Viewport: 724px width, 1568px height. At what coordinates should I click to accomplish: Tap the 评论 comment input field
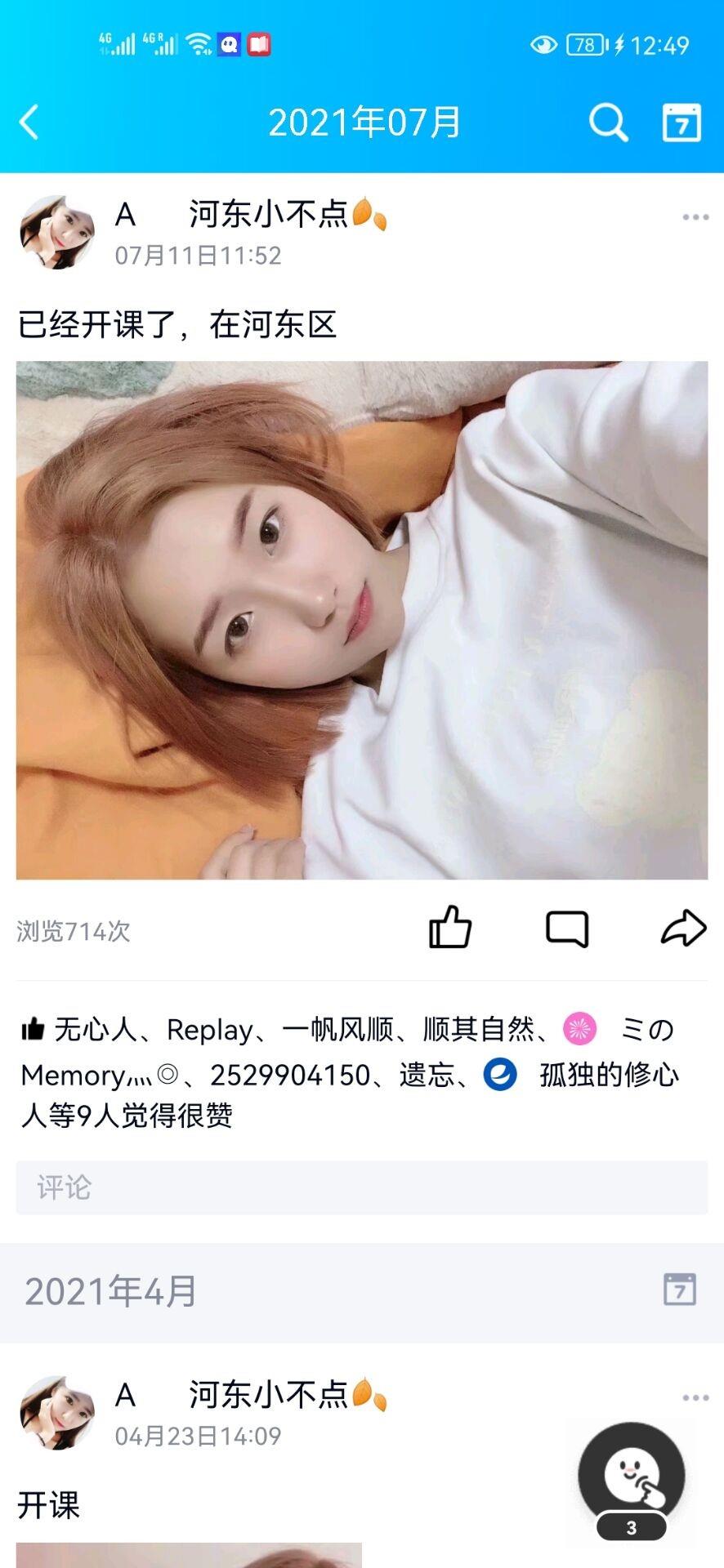tap(362, 1187)
